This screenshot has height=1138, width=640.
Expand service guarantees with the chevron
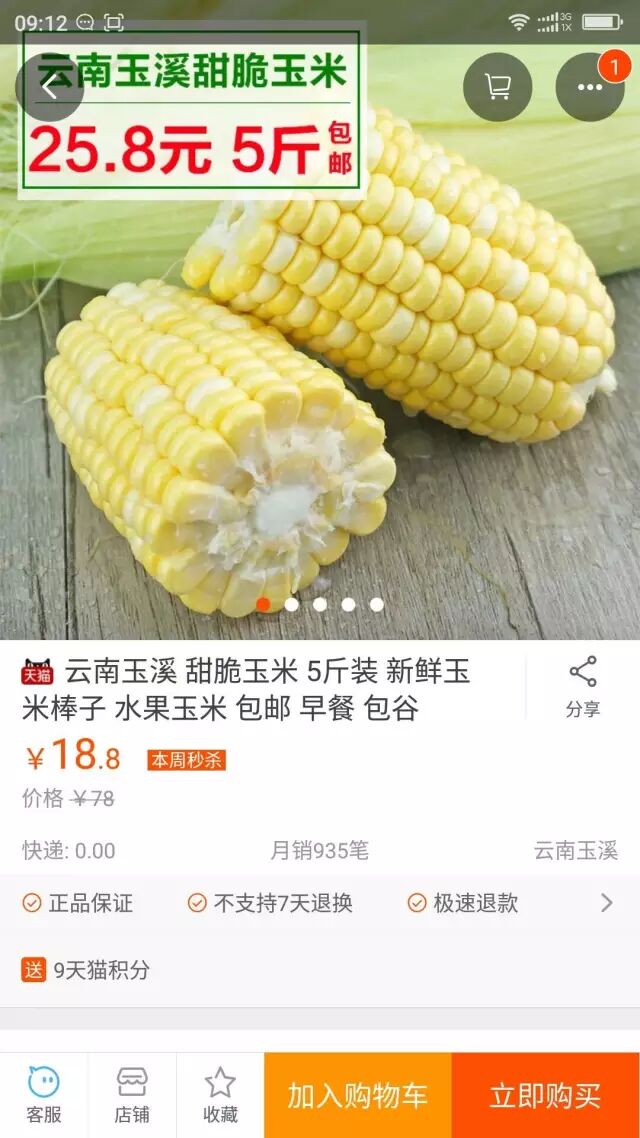point(606,903)
